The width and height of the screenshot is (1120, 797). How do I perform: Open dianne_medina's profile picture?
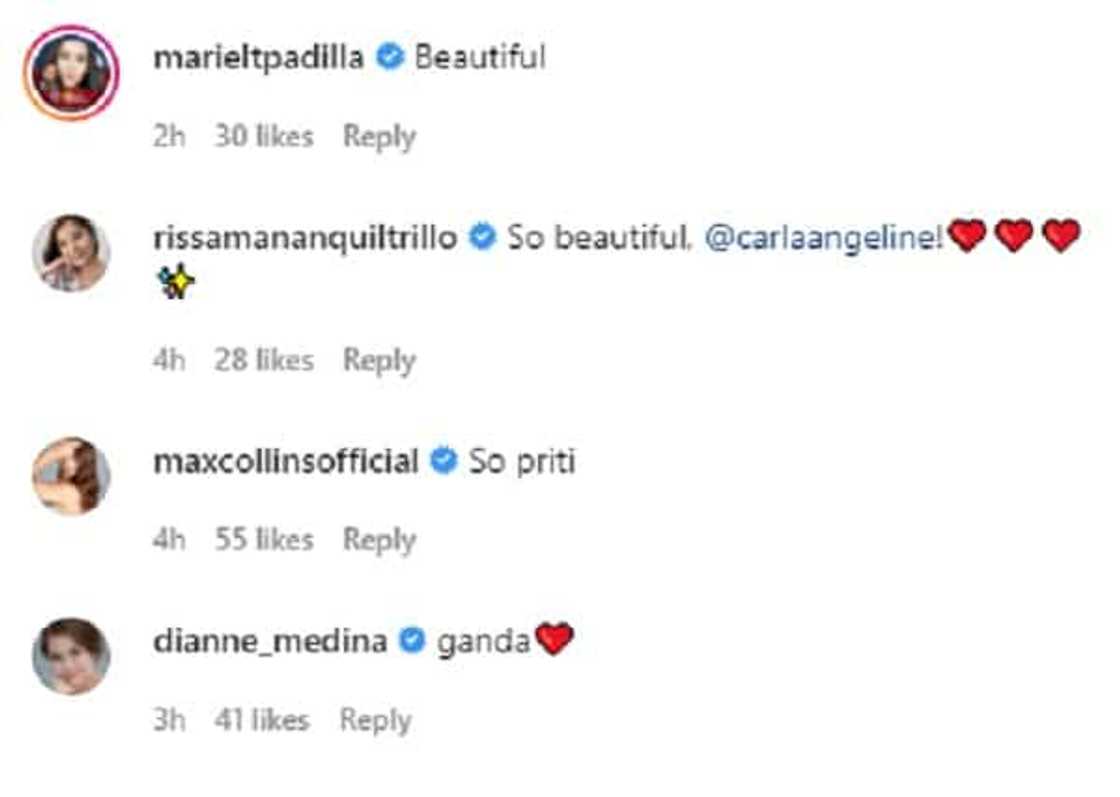coord(71,656)
